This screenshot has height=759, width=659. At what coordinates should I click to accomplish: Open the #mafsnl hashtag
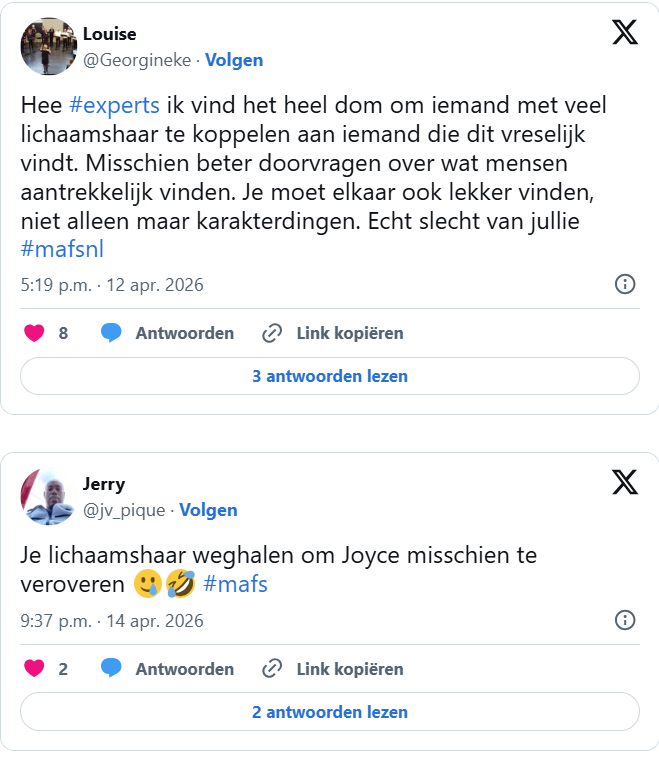click(x=62, y=249)
